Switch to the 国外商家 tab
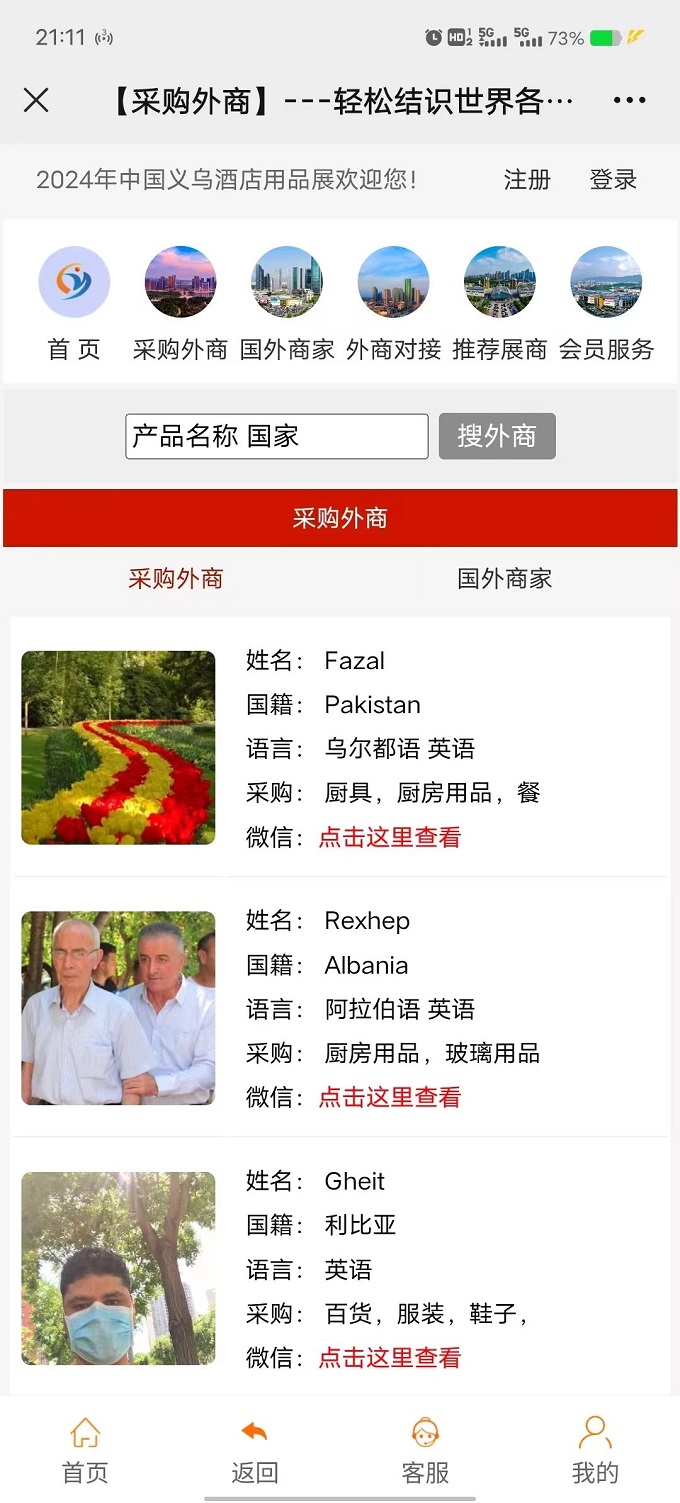 tap(505, 579)
